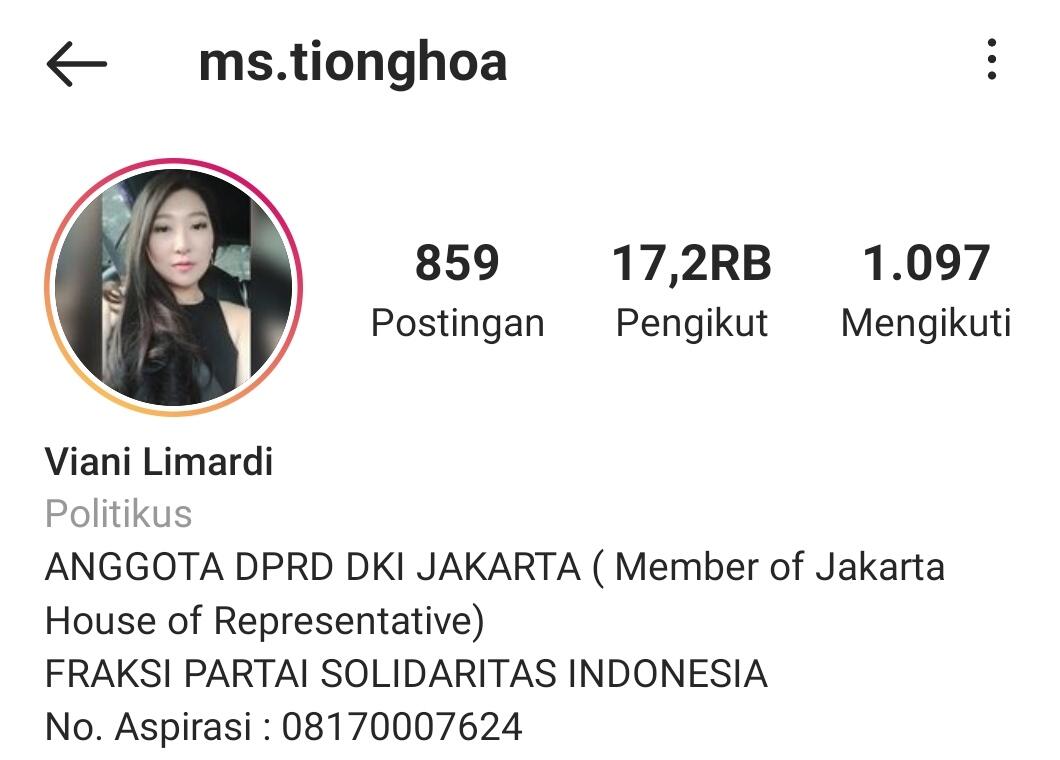This screenshot has width=1060, height=760.
Task: Go back using the arrow
Action: click(76, 64)
